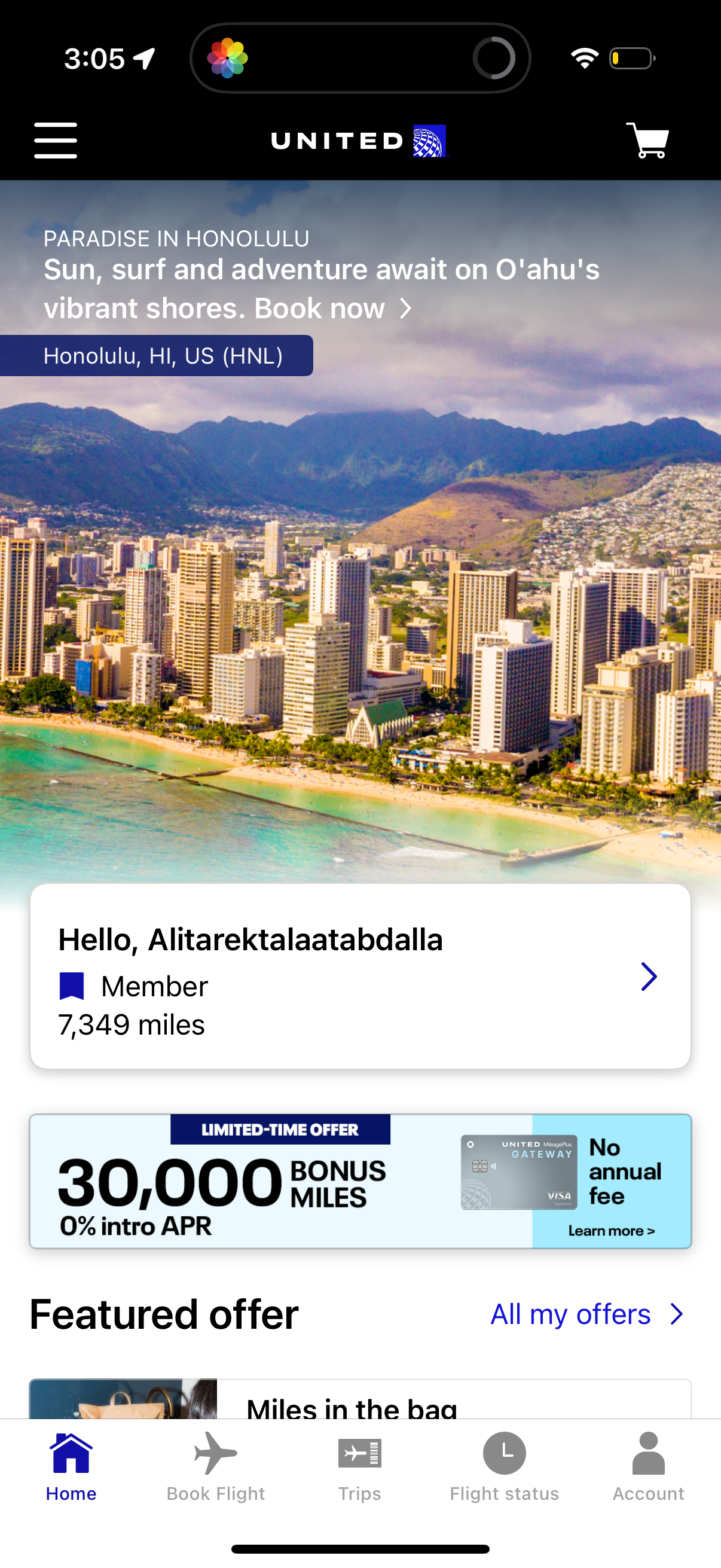
Task: Tap the United globe logo
Action: tap(429, 141)
